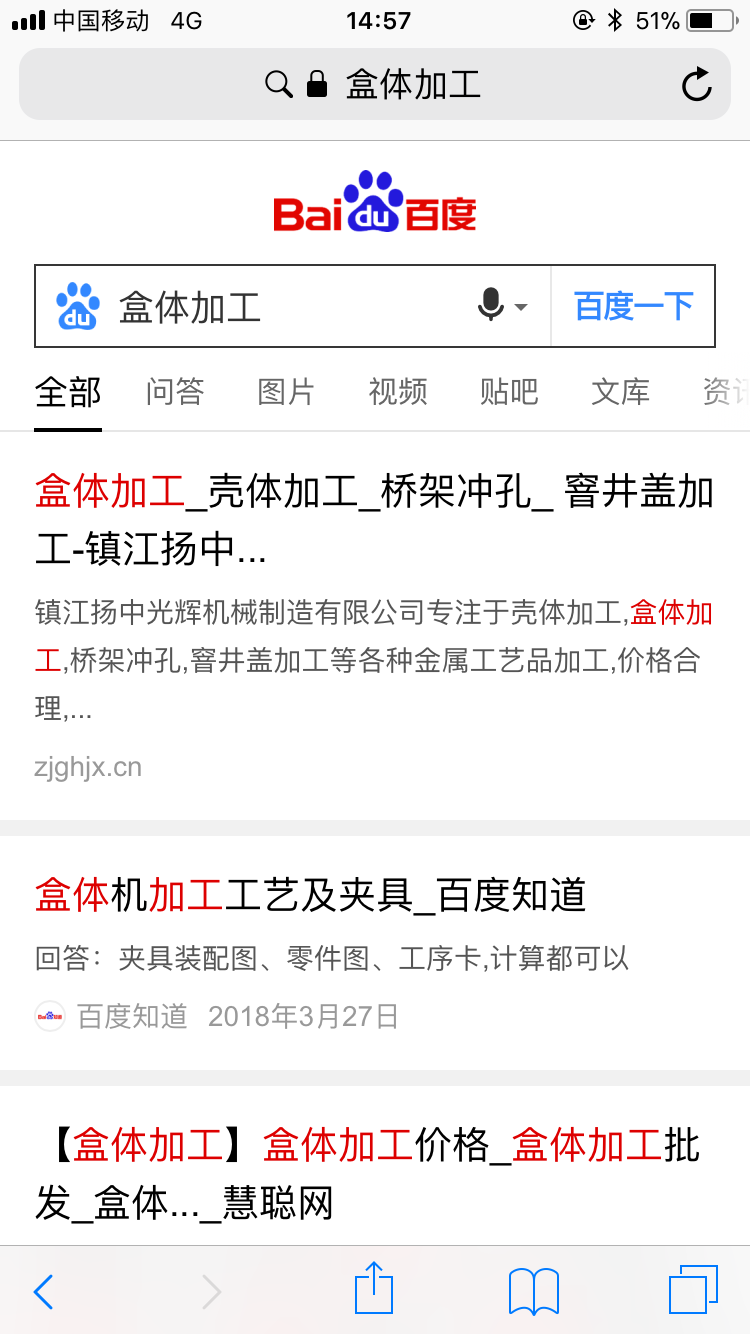The image size is (750, 1334).
Task: Tap the Baidu logo
Action: click(375, 203)
